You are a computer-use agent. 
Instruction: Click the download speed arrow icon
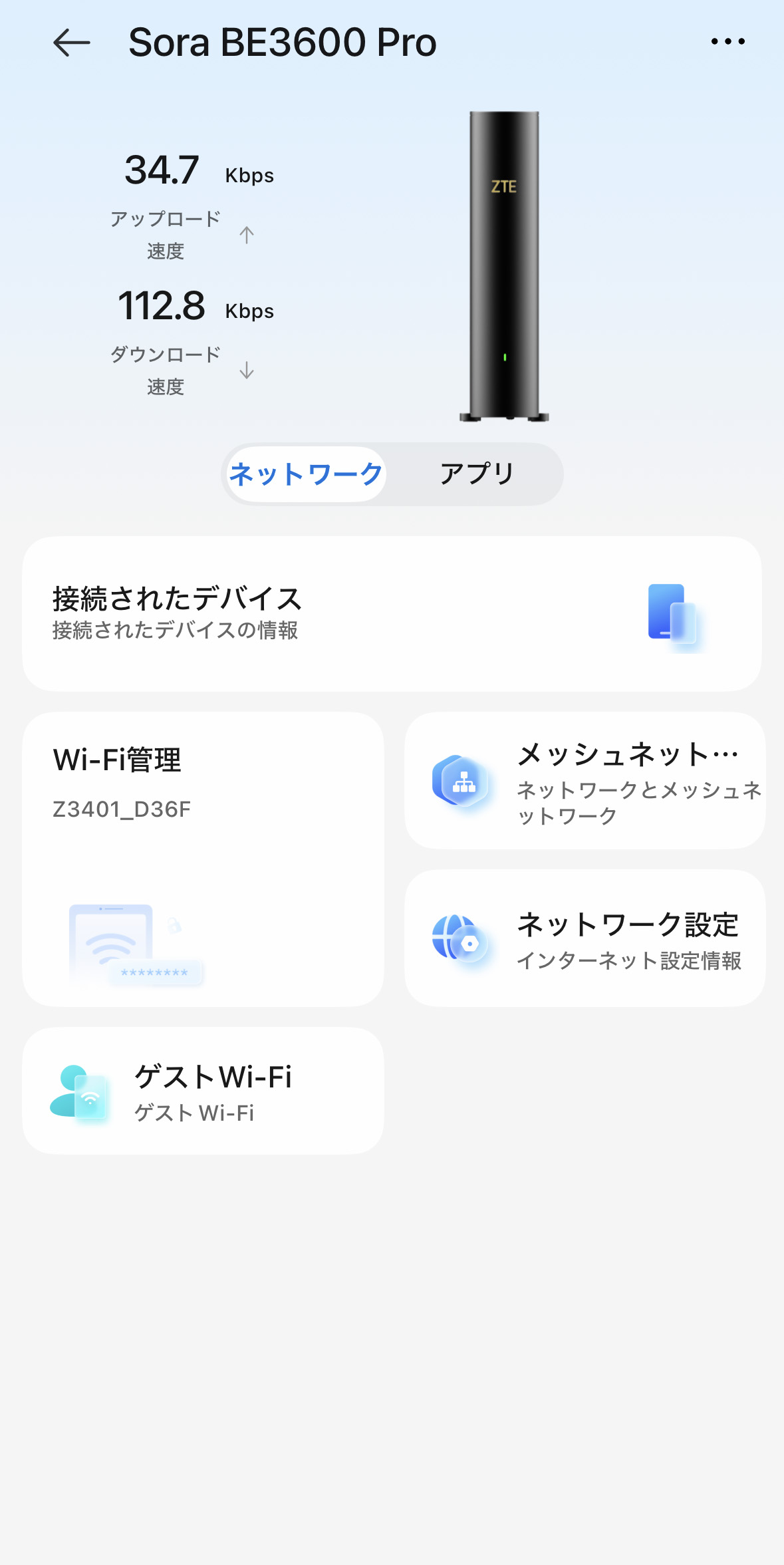[247, 370]
